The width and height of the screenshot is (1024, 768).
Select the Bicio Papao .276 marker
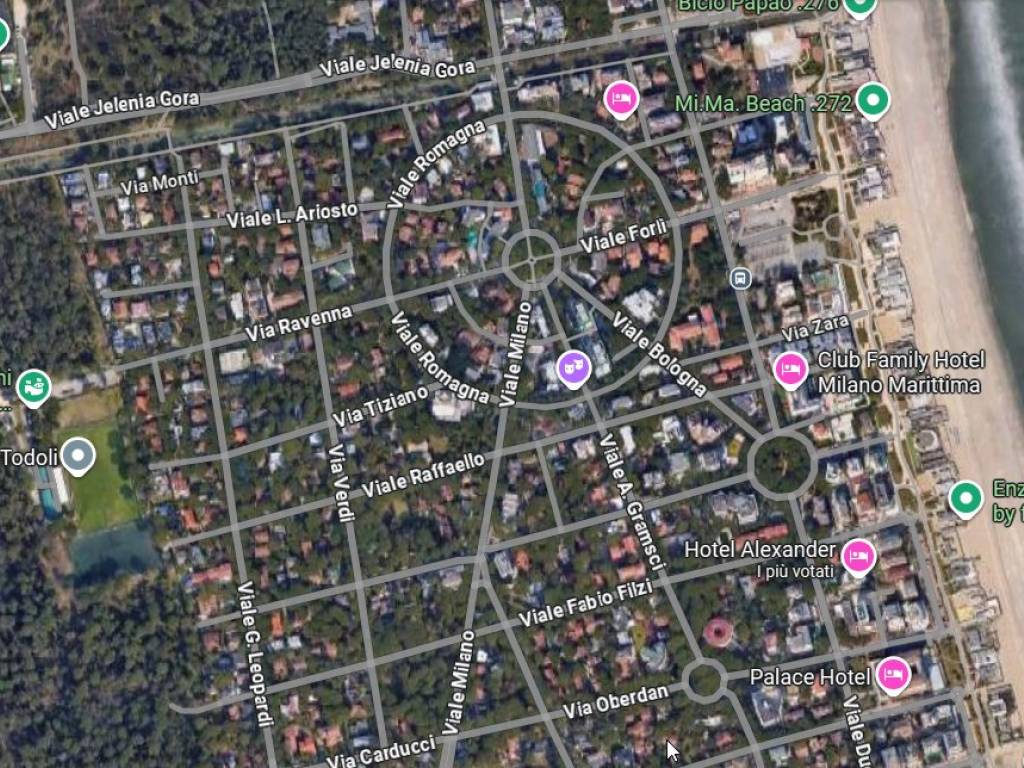[858, 6]
